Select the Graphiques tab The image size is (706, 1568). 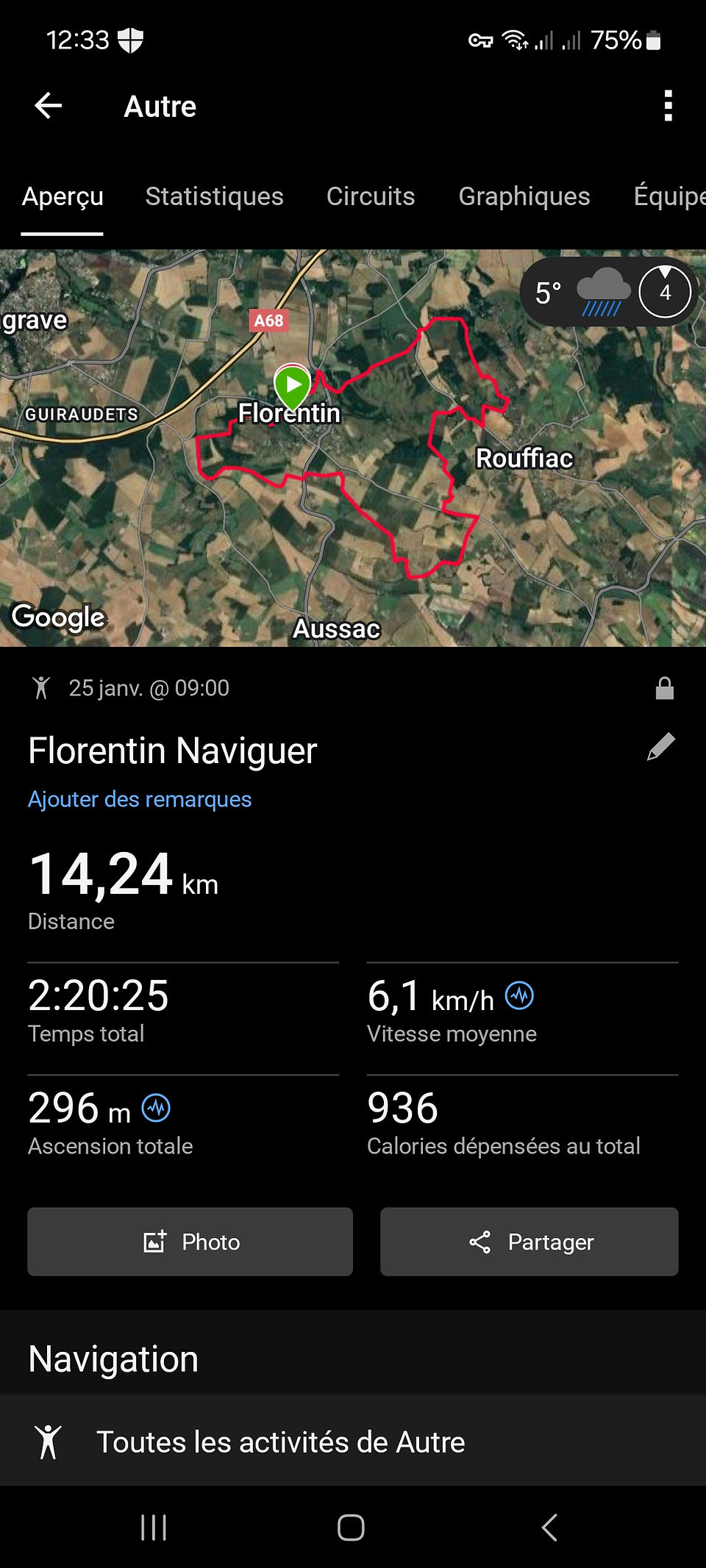524,196
